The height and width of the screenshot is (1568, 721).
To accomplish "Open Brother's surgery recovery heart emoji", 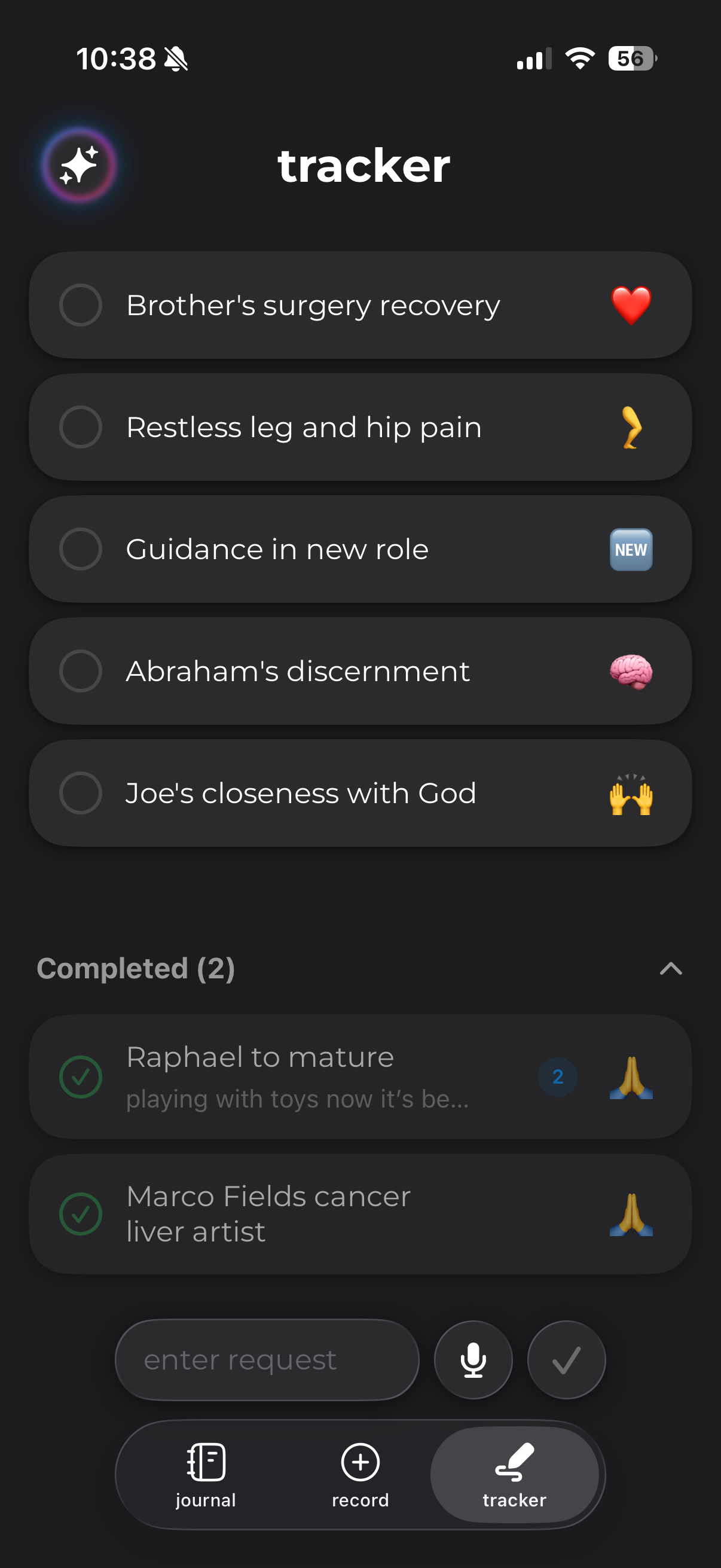I will 631,305.
